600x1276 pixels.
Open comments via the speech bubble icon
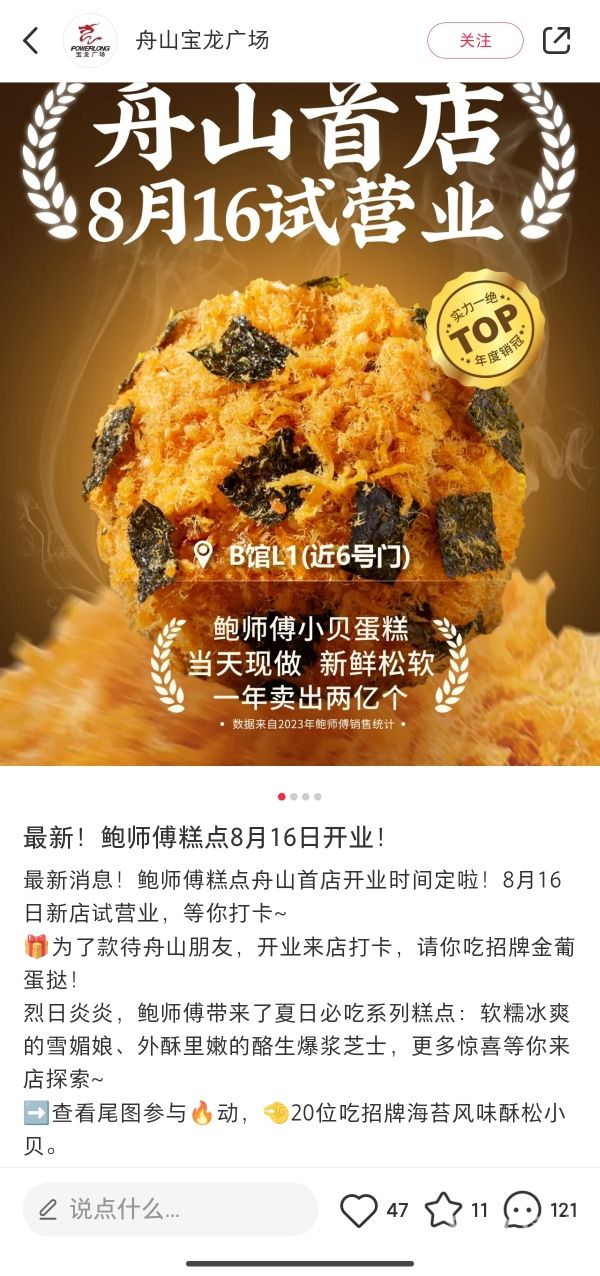pyautogui.click(x=522, y=1210)
